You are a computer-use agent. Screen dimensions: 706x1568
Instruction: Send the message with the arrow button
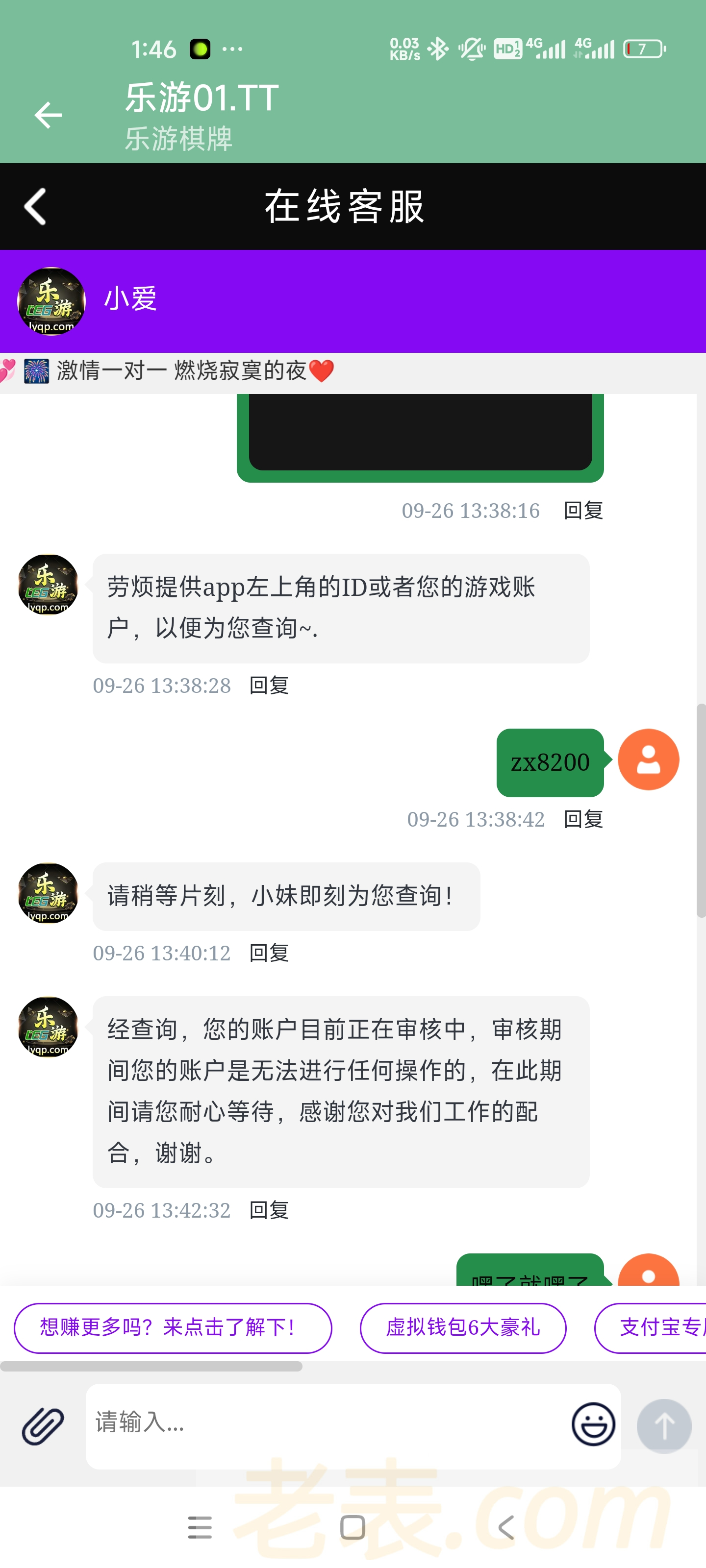[x=663, y=1425]
